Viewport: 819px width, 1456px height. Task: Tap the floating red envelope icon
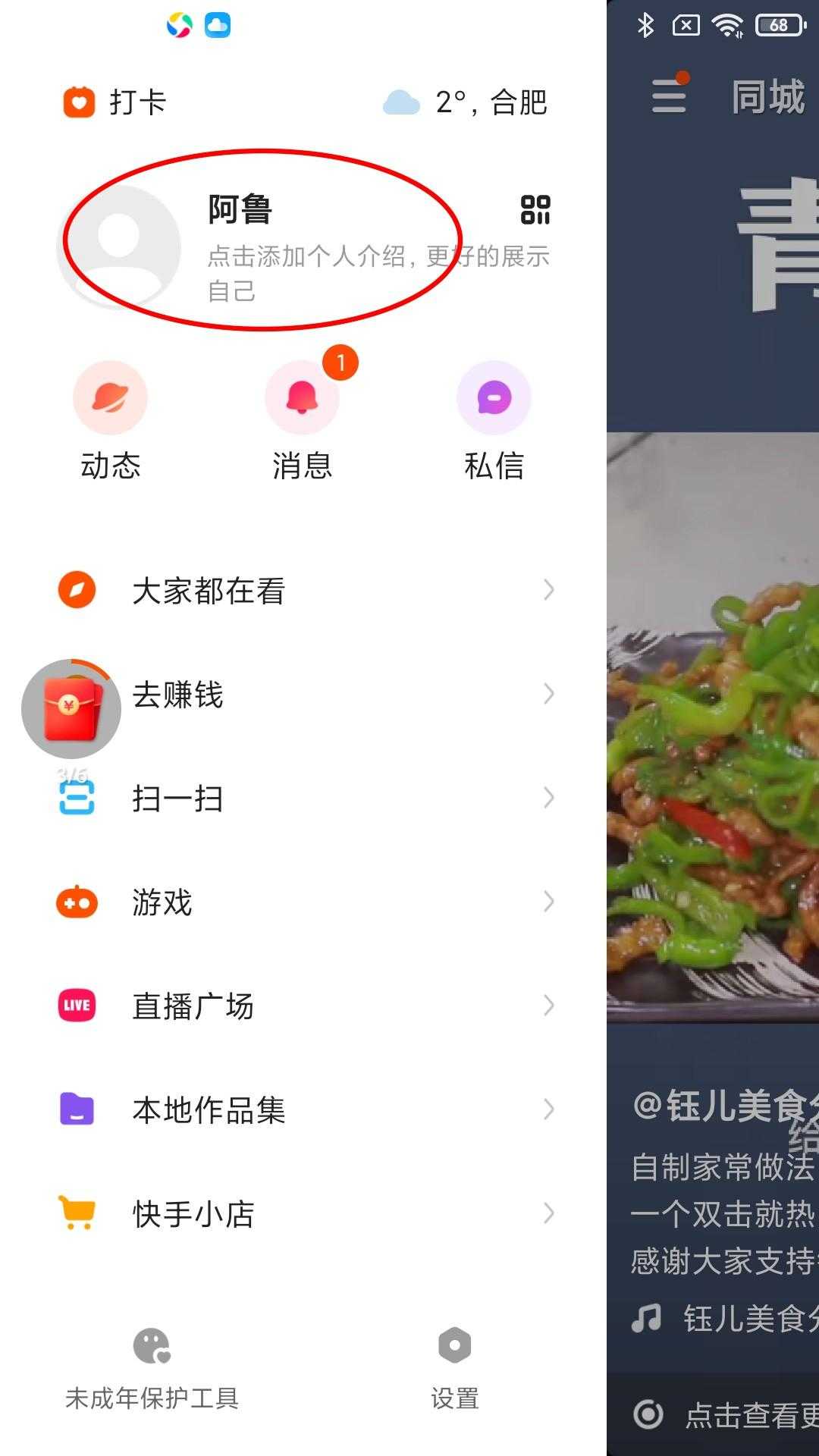71,709
